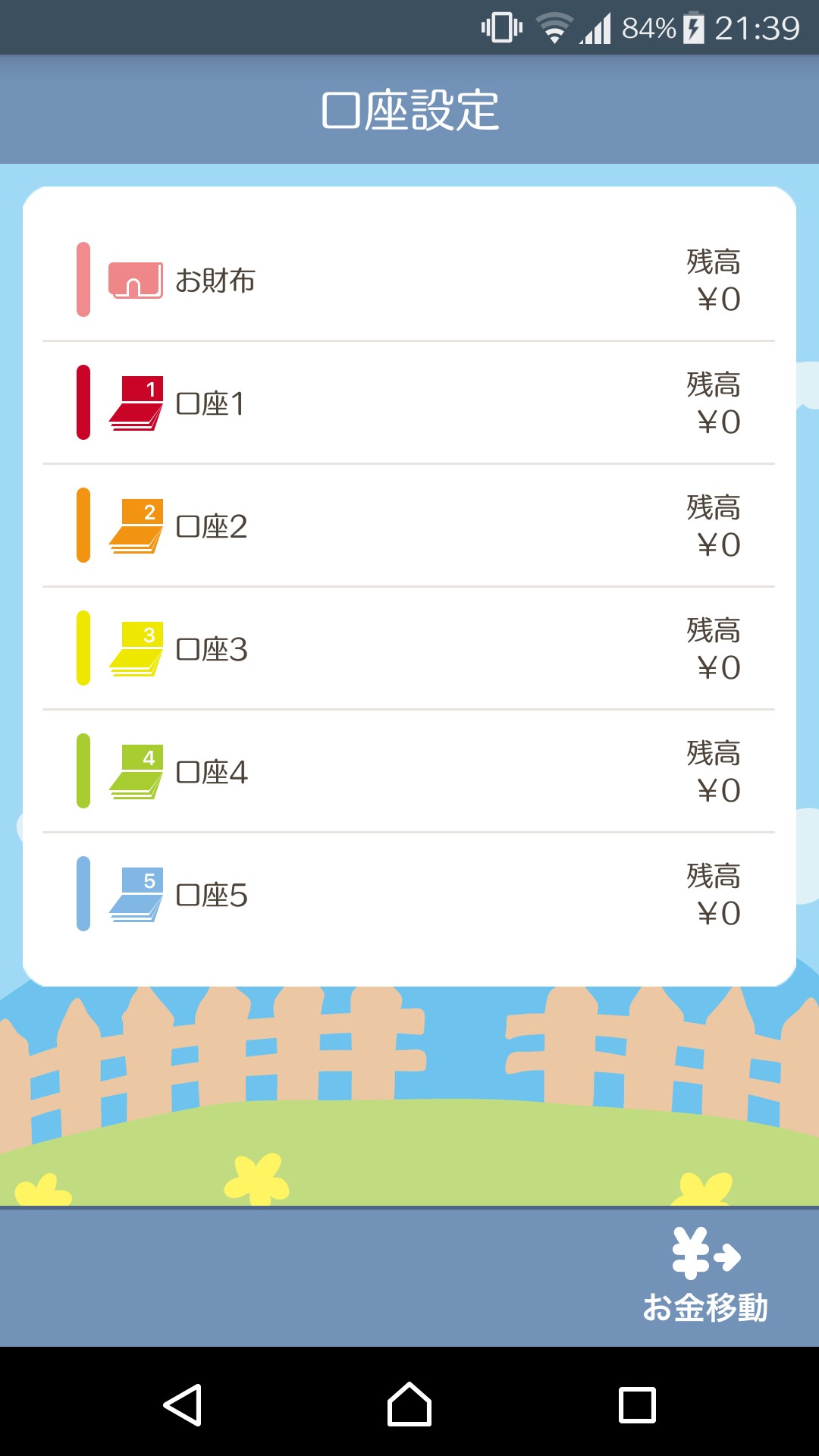Image resolution: width=819 pixels, height=1456 pixels.
Task: Open the 口座3 account row
Action: [409, 648]
